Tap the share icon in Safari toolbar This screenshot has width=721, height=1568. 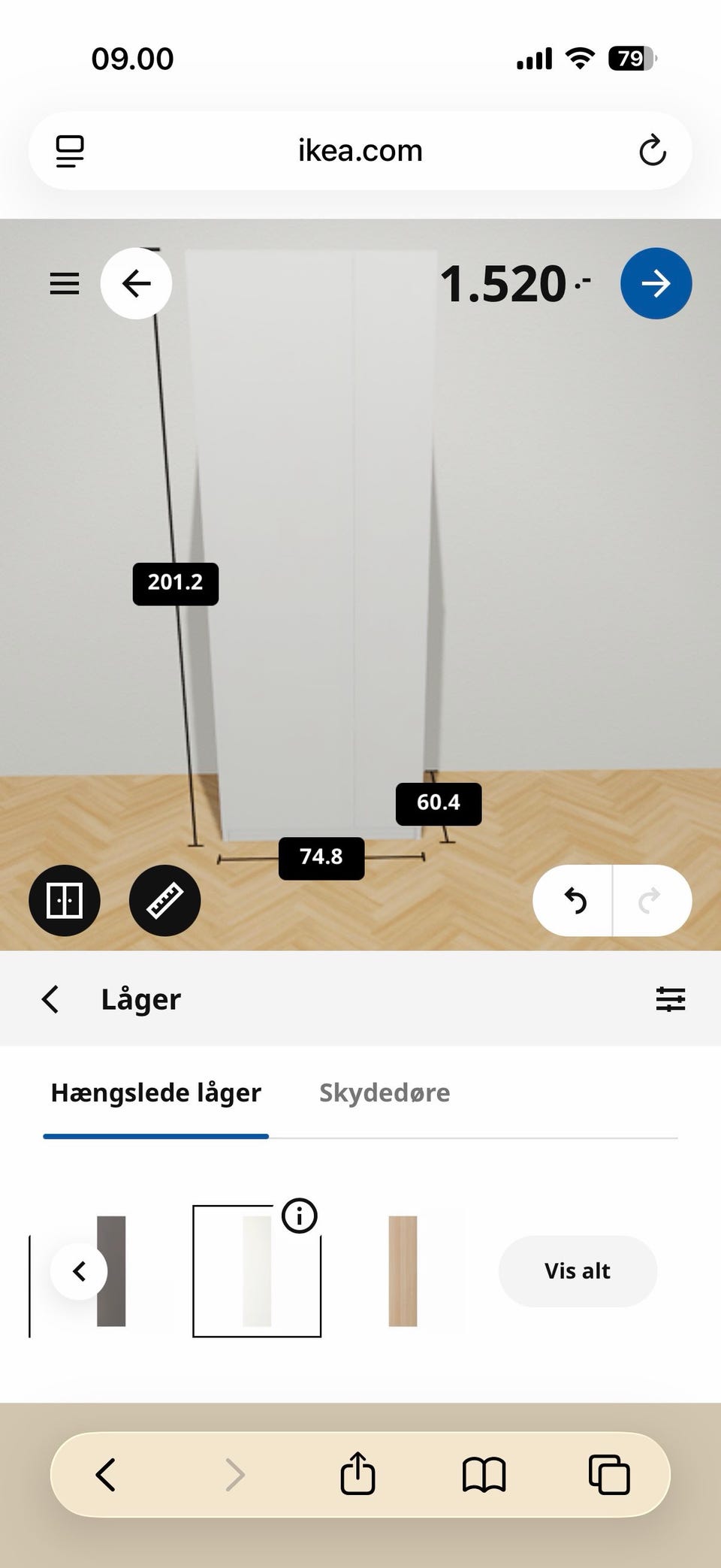click(357, 1474)
